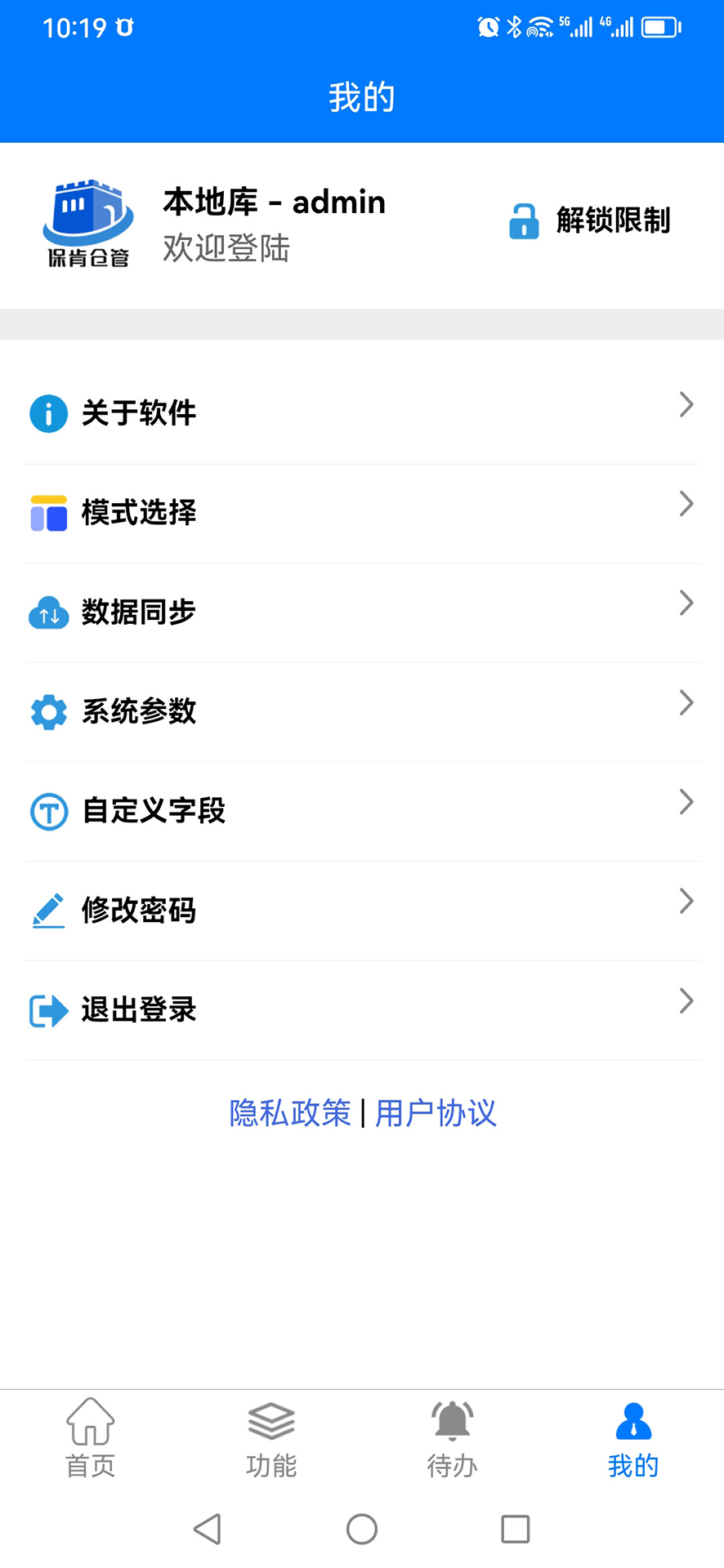Open the 用户协议 link

[435, 1113]
